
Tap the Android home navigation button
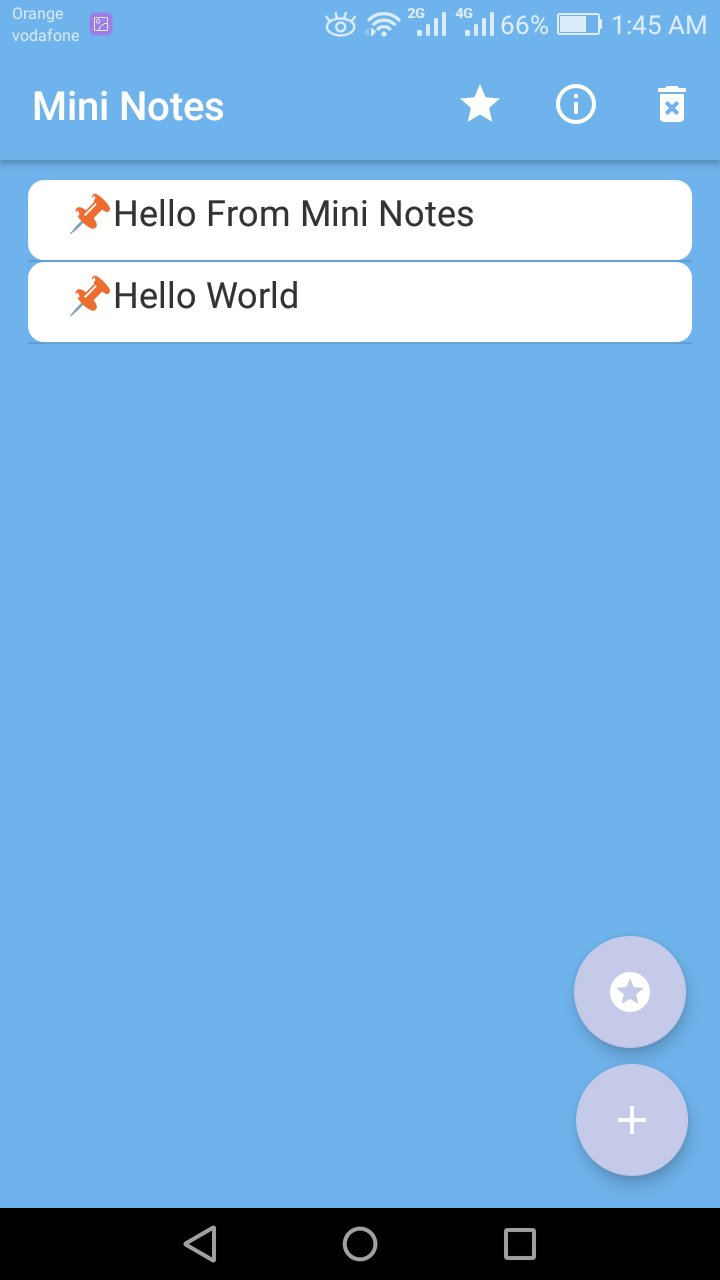360,1243
